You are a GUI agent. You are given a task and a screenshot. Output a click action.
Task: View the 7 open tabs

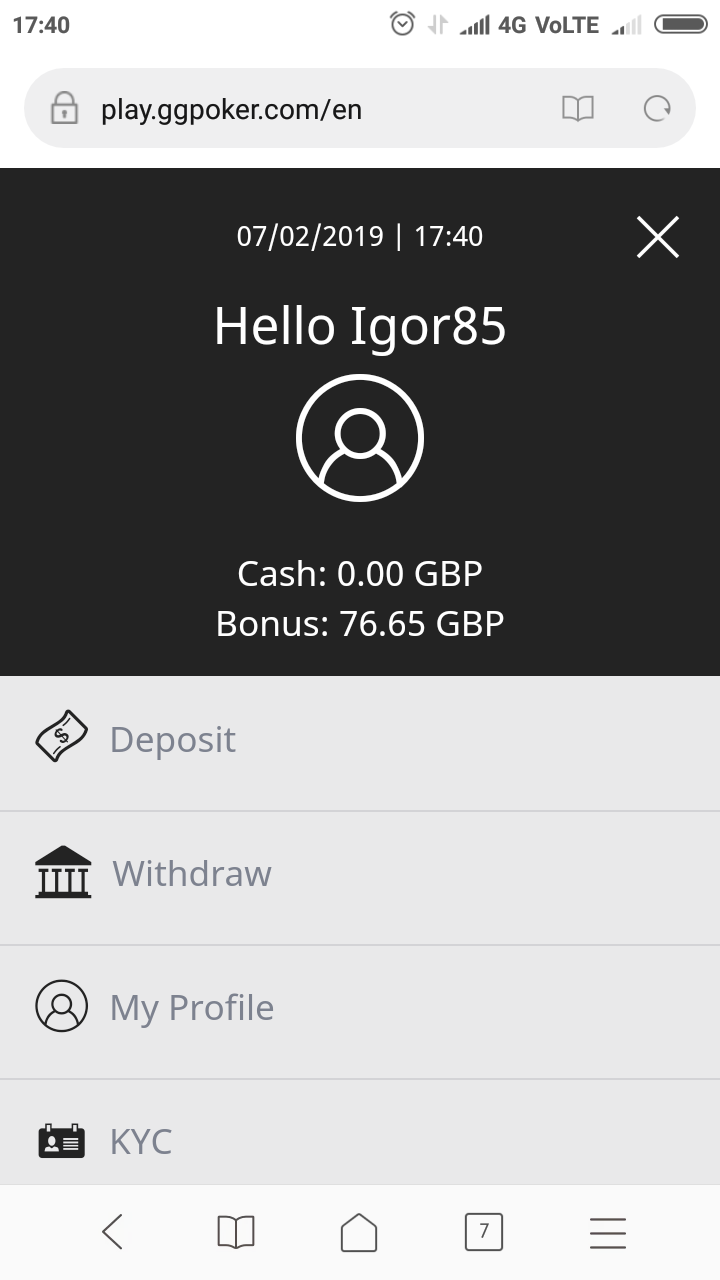coord(484,1232)
